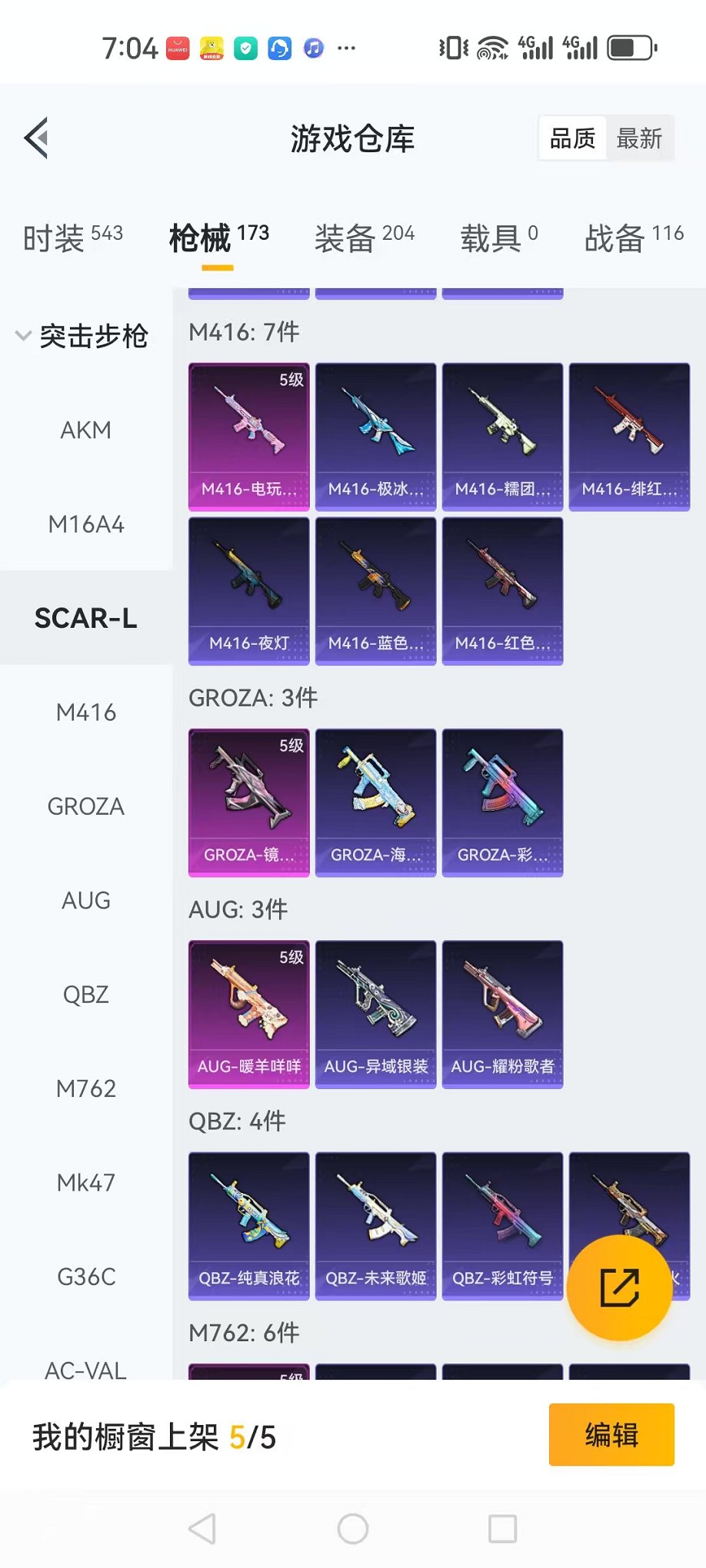The height and width of the screenshot is (1568, 706).
Task: Open the AUG-暖羊咩咩 skin card
Action: point(248,1014)
